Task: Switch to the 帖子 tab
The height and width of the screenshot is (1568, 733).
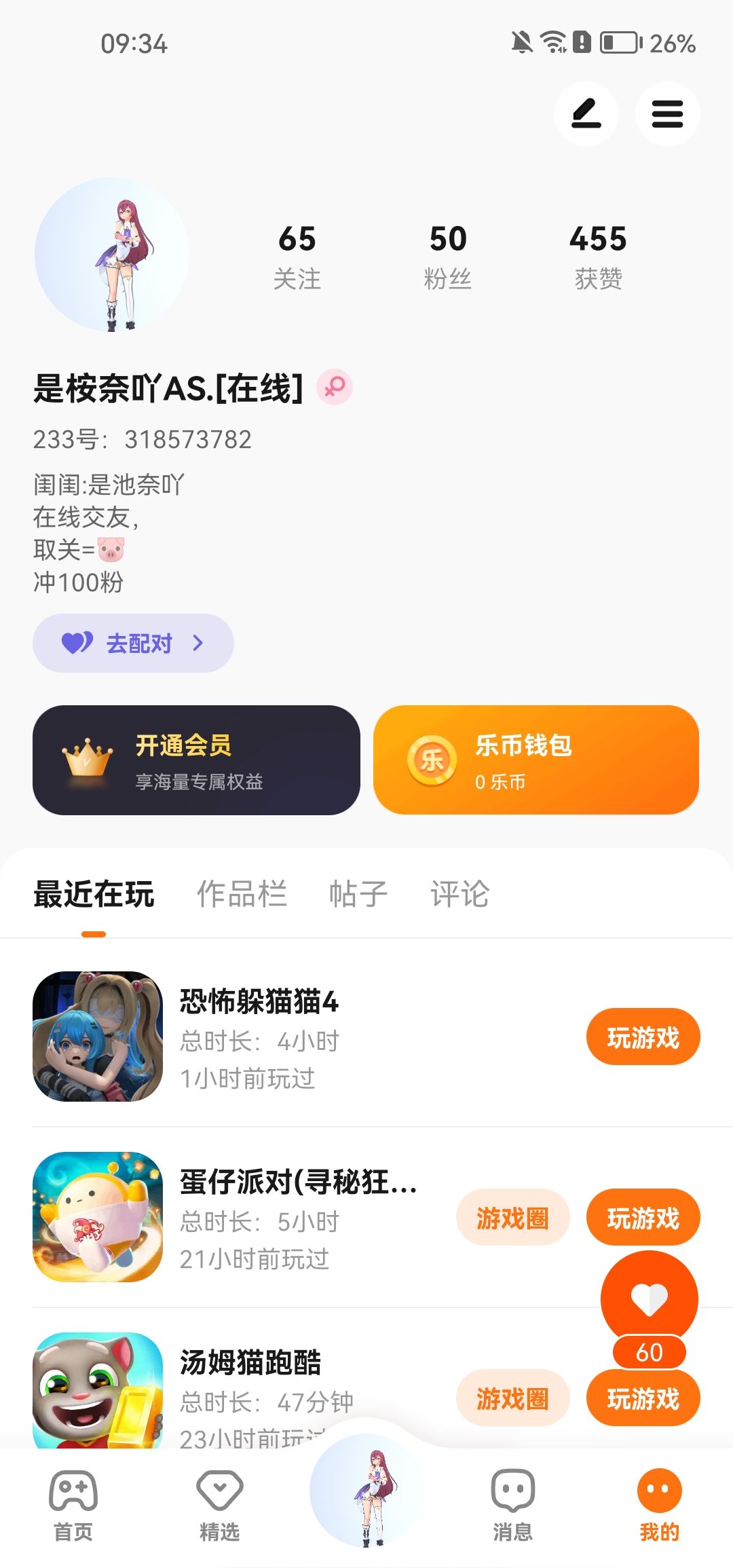Action: [358, 894]
